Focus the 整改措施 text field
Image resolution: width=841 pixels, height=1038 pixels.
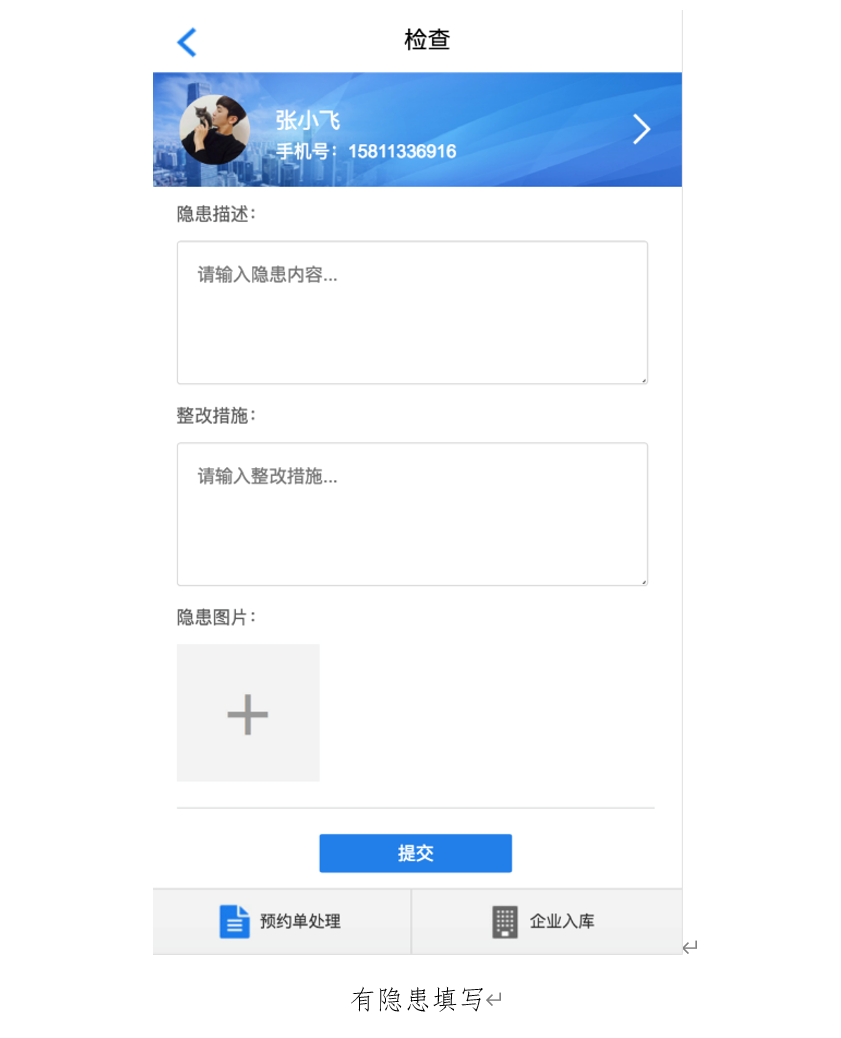point(412,514)
